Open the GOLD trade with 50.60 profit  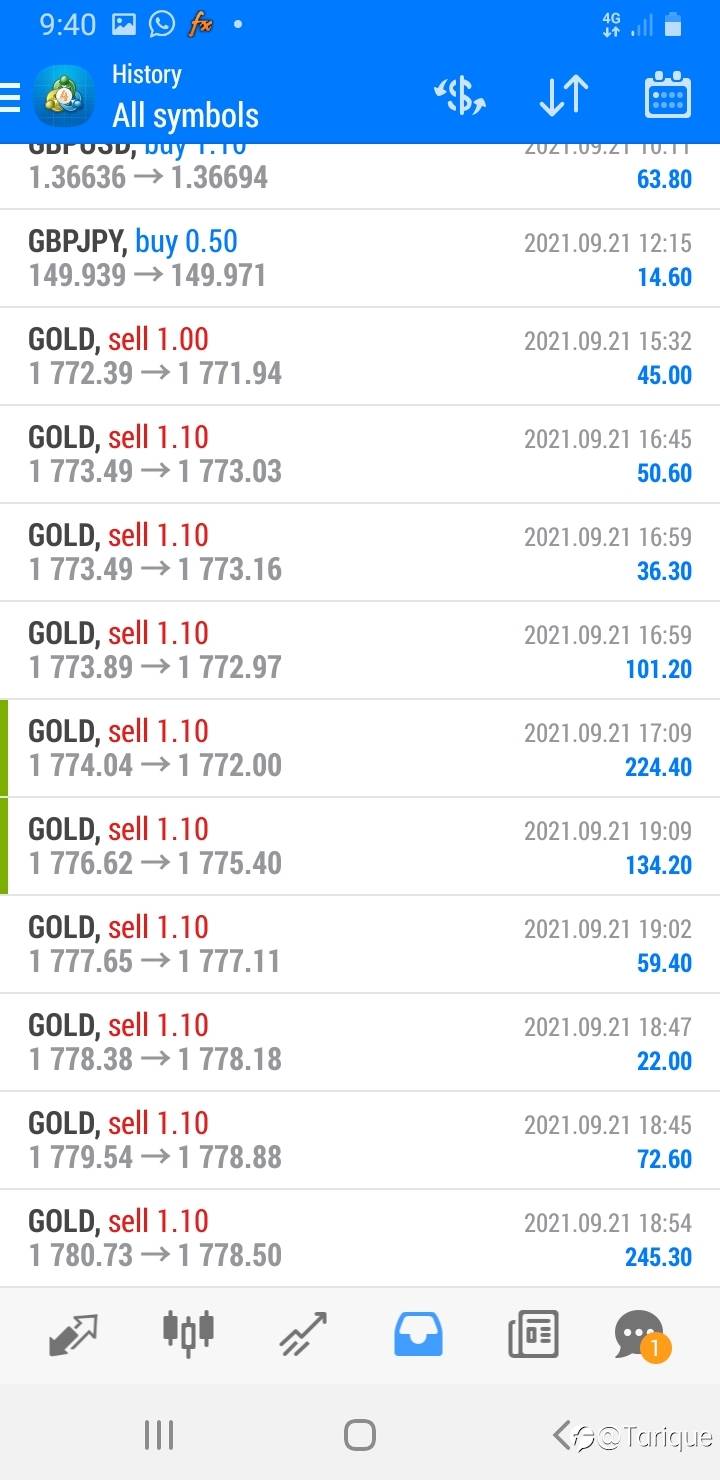360,454
